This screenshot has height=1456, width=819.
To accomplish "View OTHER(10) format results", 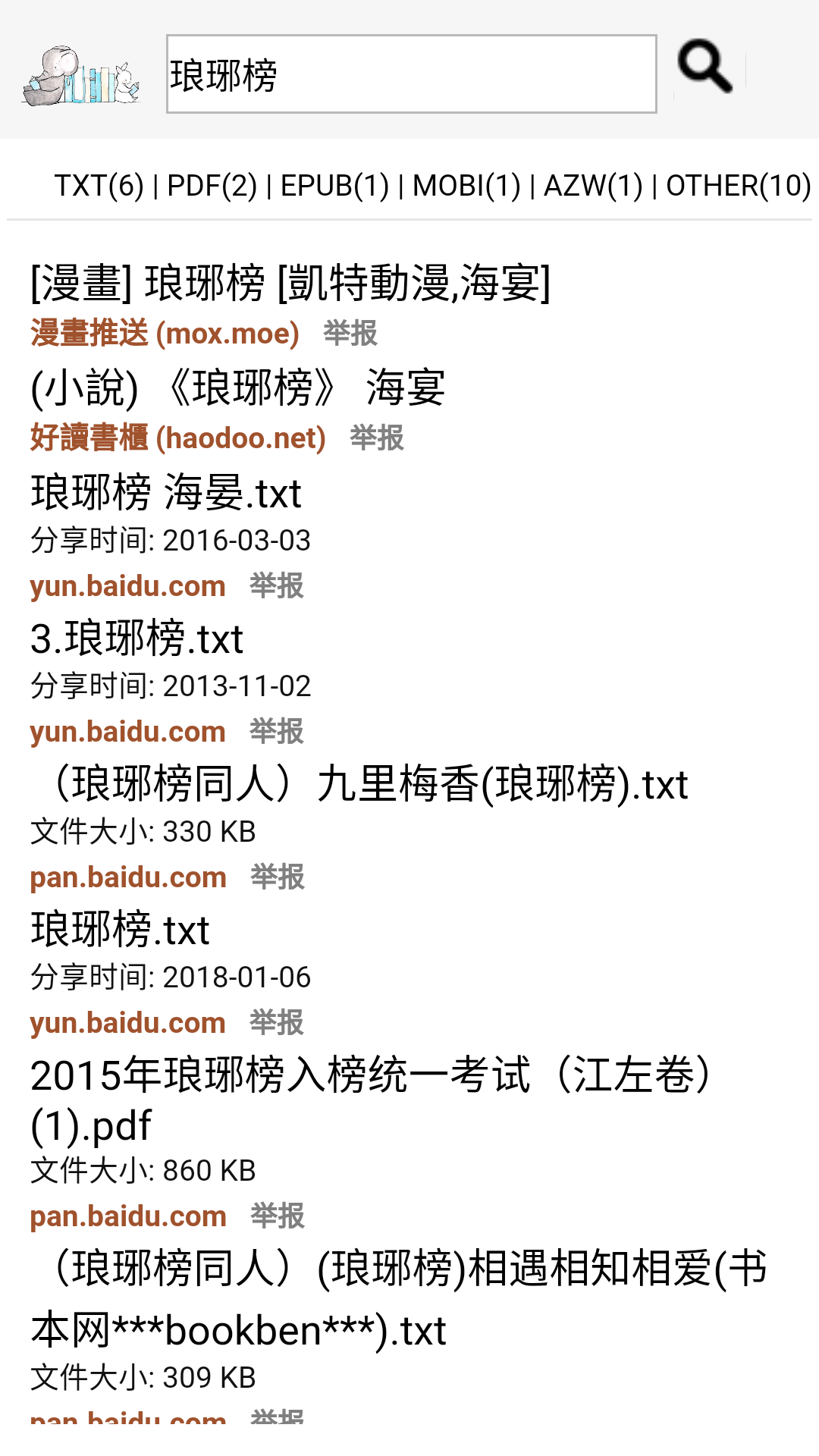I will tap(736, 185).
